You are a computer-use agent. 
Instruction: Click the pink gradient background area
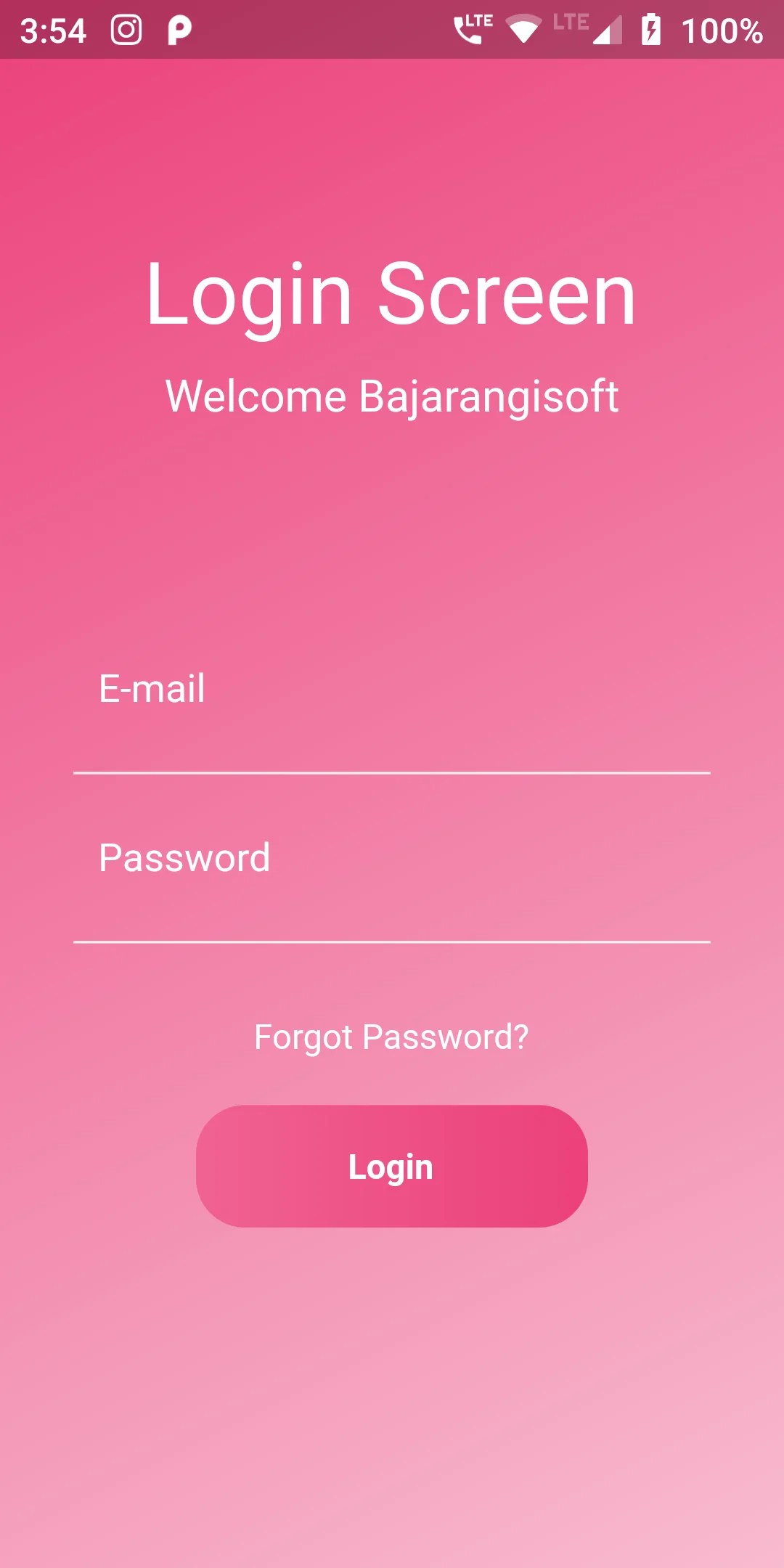pyautogui.click(x=392, y=1379)
